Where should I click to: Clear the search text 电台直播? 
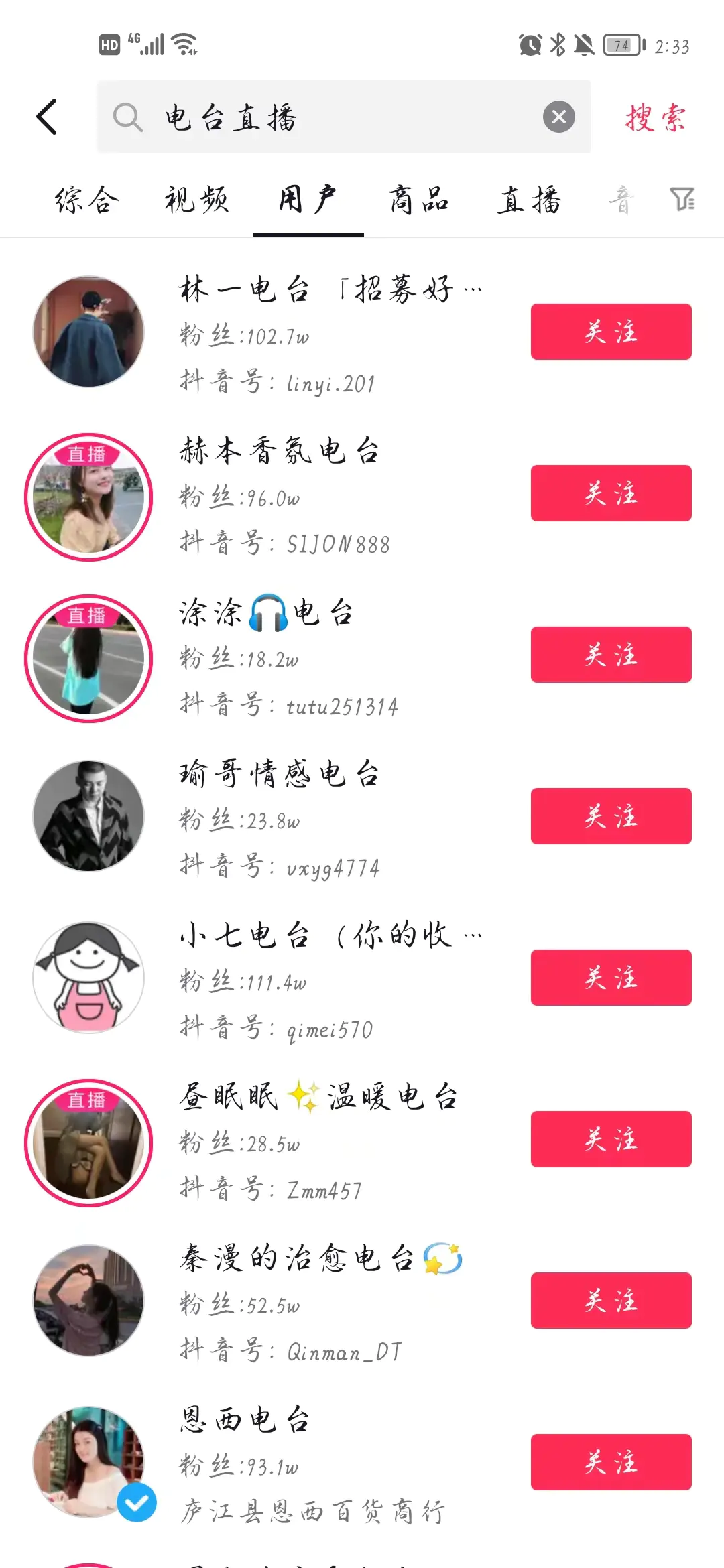pos(558,117)
